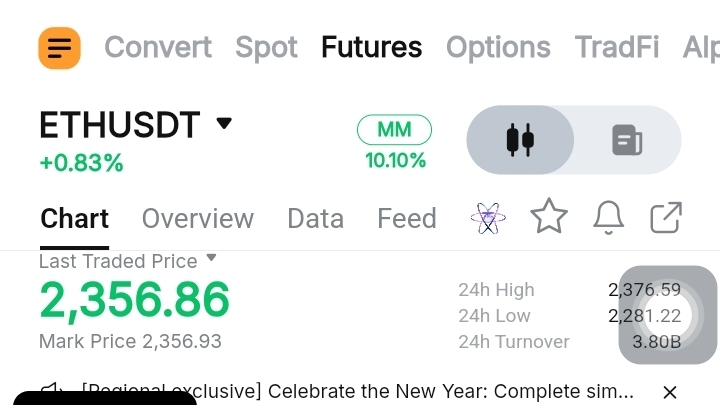View the Data tab
Screen dimensions: 720x405
coord(315,218)
